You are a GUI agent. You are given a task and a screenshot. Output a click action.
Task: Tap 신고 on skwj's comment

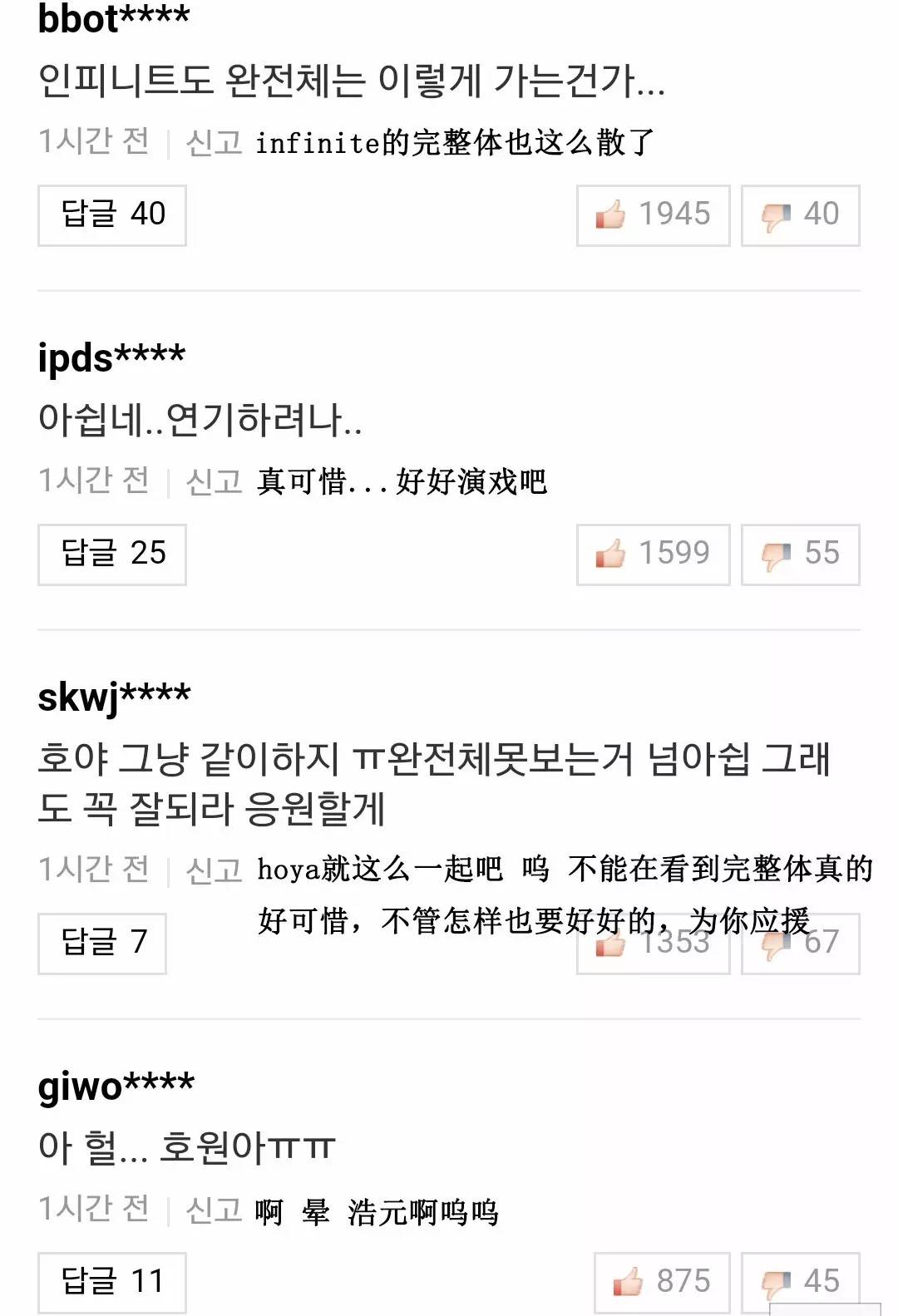214,870
